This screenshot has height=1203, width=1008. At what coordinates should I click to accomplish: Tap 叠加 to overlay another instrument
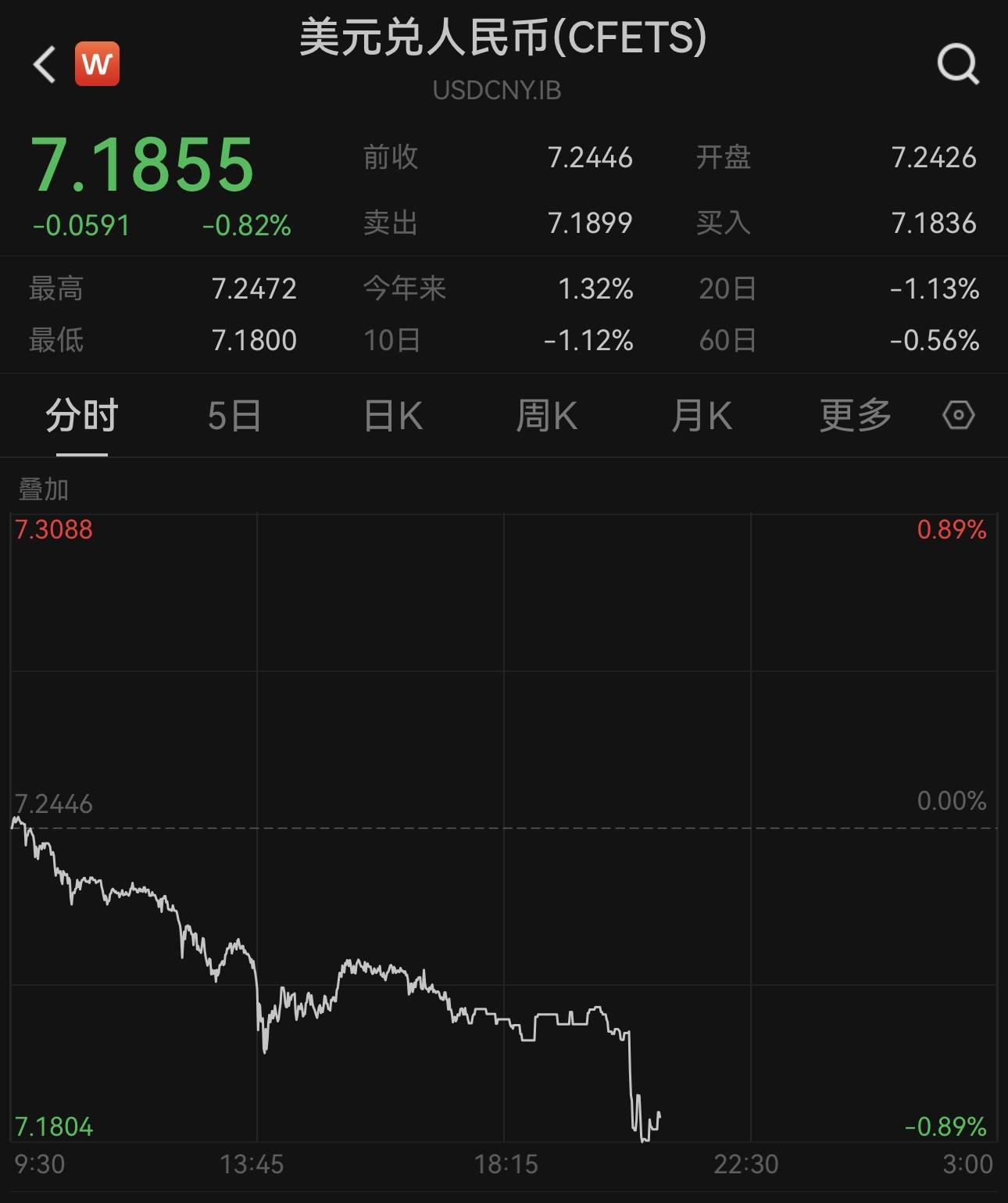[44, 490]
